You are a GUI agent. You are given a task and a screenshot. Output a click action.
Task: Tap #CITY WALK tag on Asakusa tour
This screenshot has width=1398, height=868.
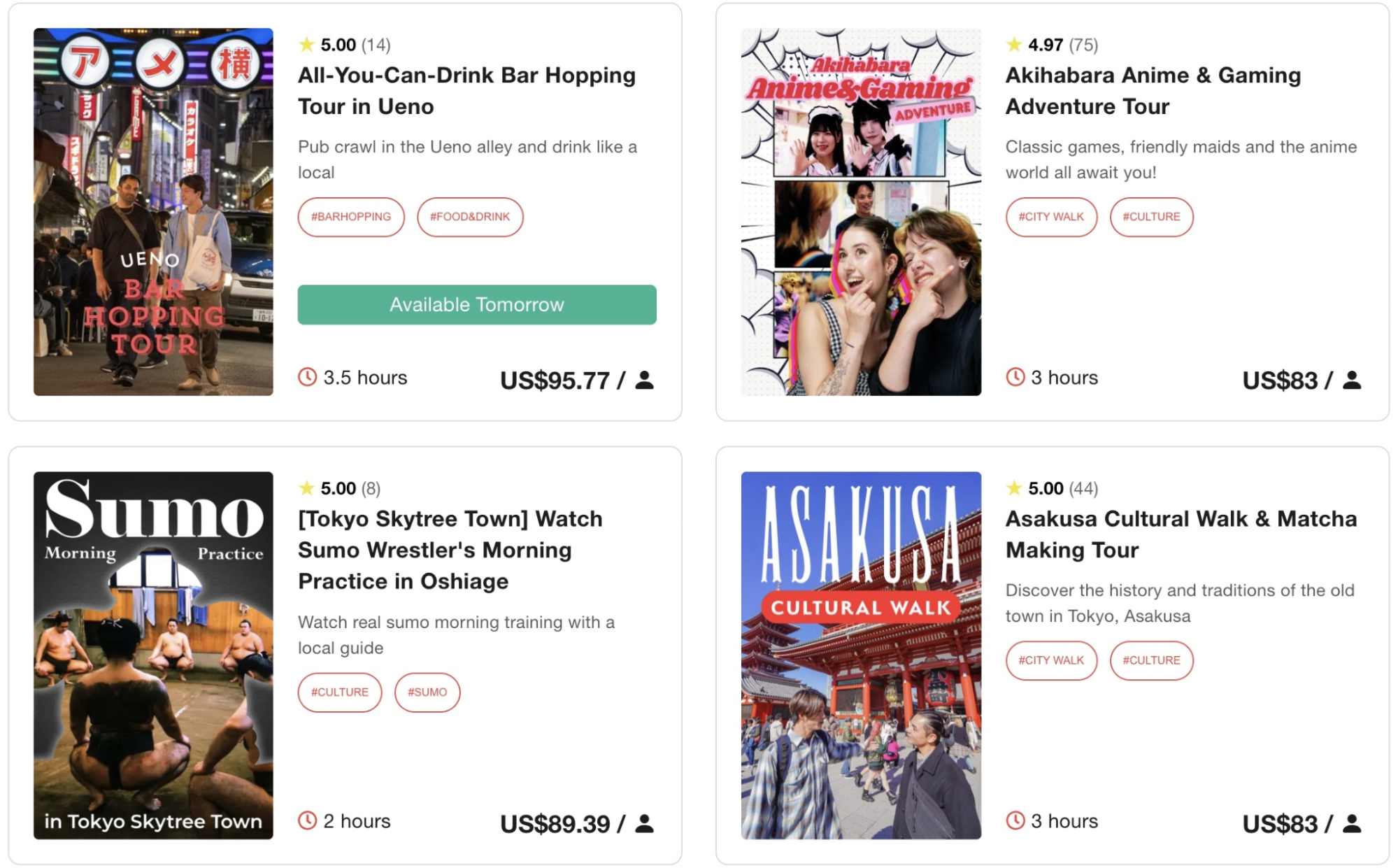coord(1050,660)
